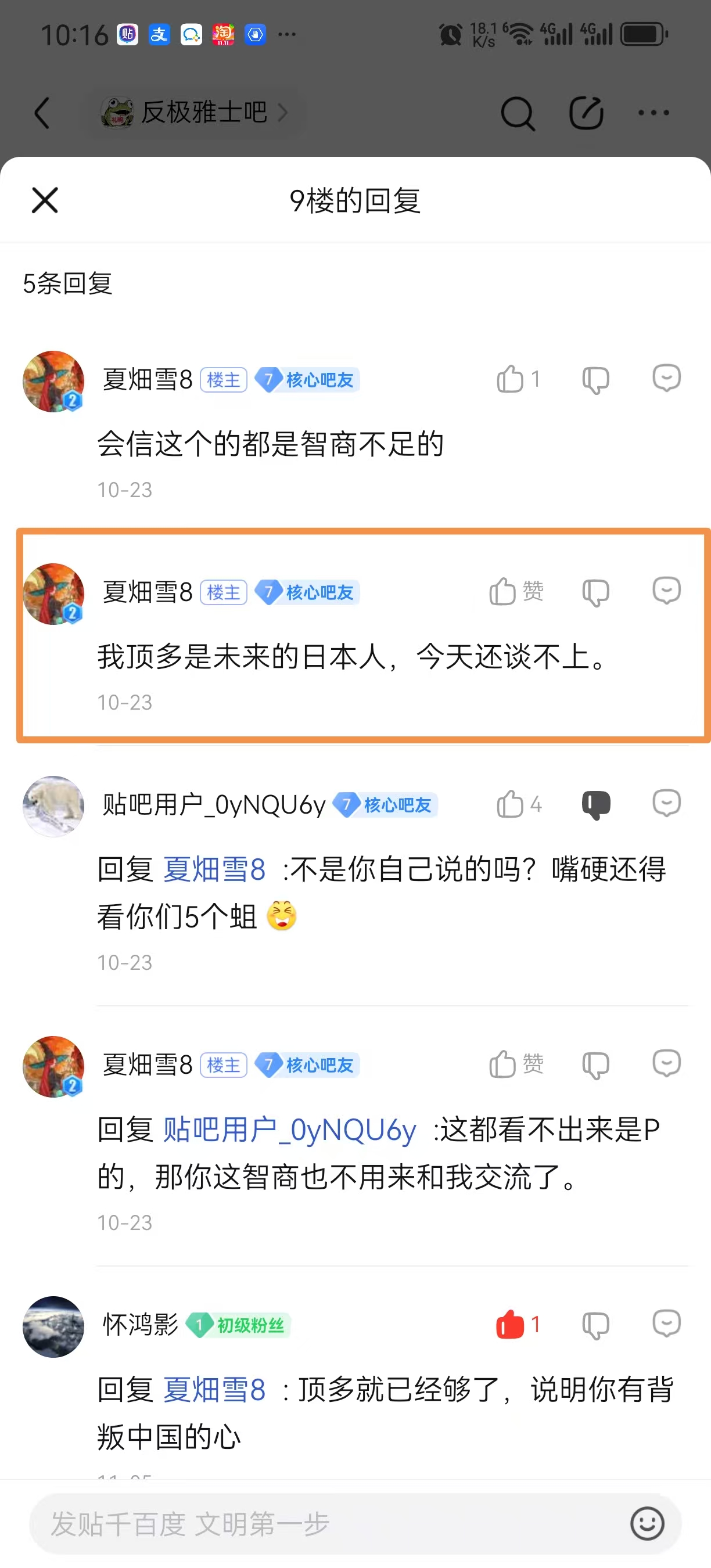Screen dimensions: 711x1568
Task: Undo dislike on 贴吧用户_0yNQU6y's comment
Action: (595, 805)
